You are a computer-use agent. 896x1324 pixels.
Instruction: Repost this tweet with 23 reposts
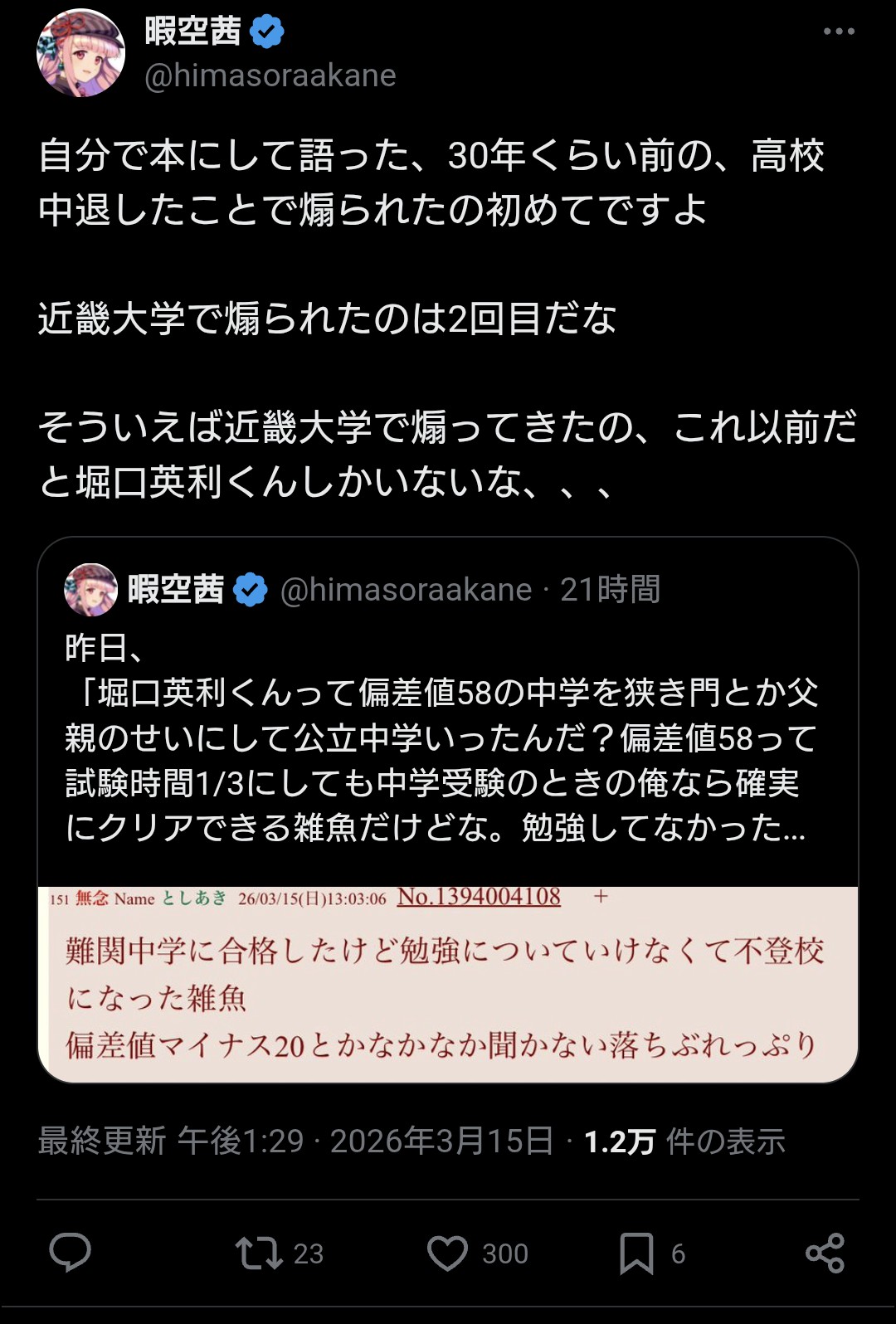260,1253
